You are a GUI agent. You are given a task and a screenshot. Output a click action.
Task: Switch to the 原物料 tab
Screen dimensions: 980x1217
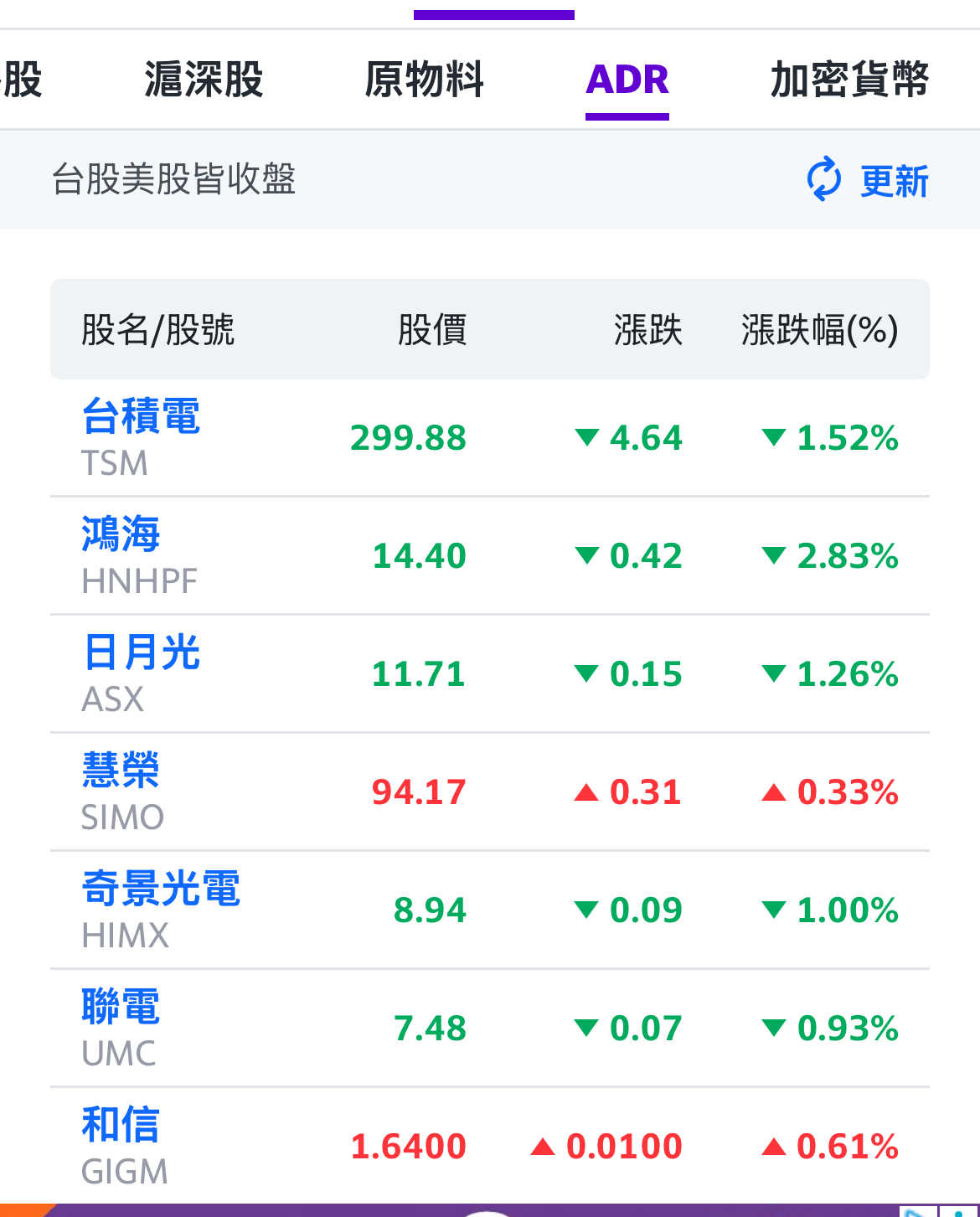(x=424, y=80)
